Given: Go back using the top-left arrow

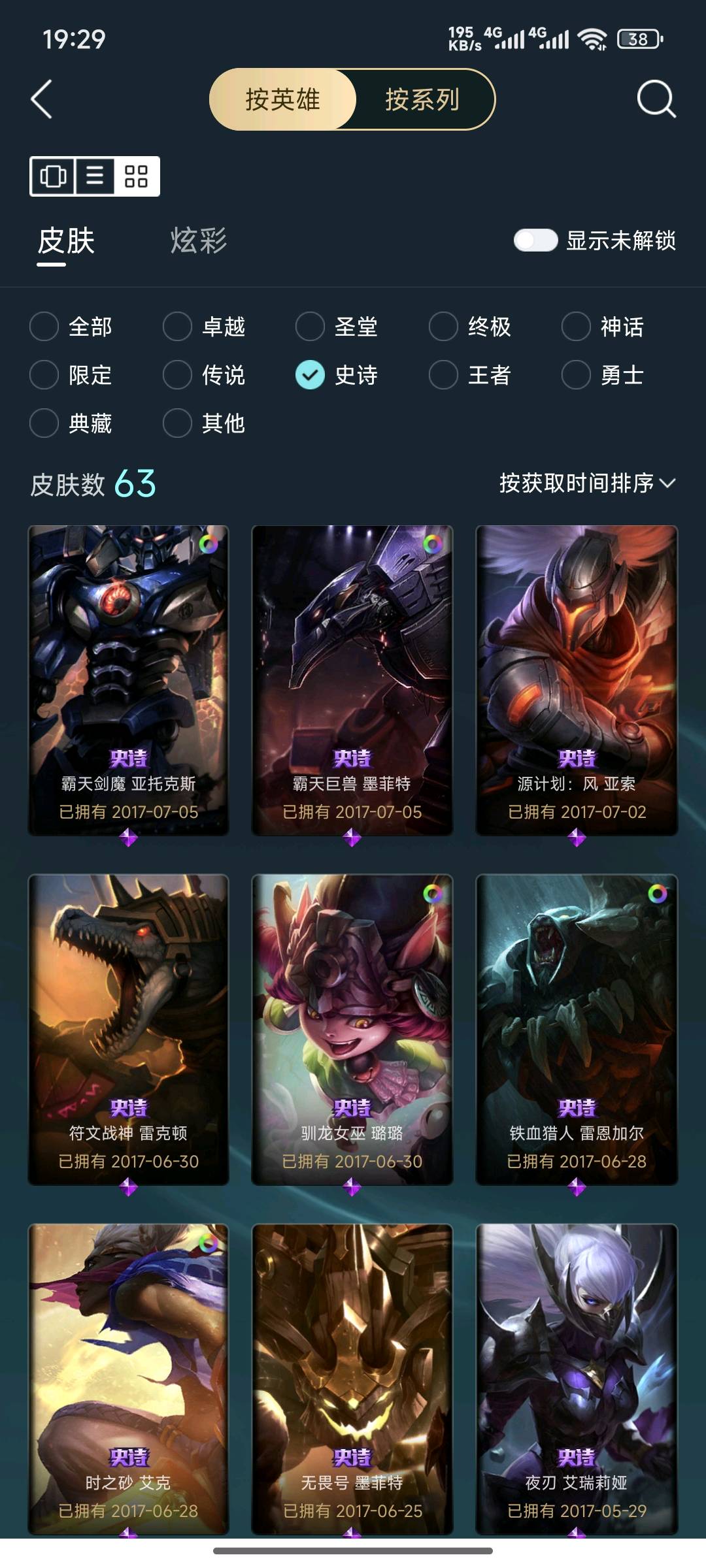Looking at the screenshot, I should click(x=42, y=99).
